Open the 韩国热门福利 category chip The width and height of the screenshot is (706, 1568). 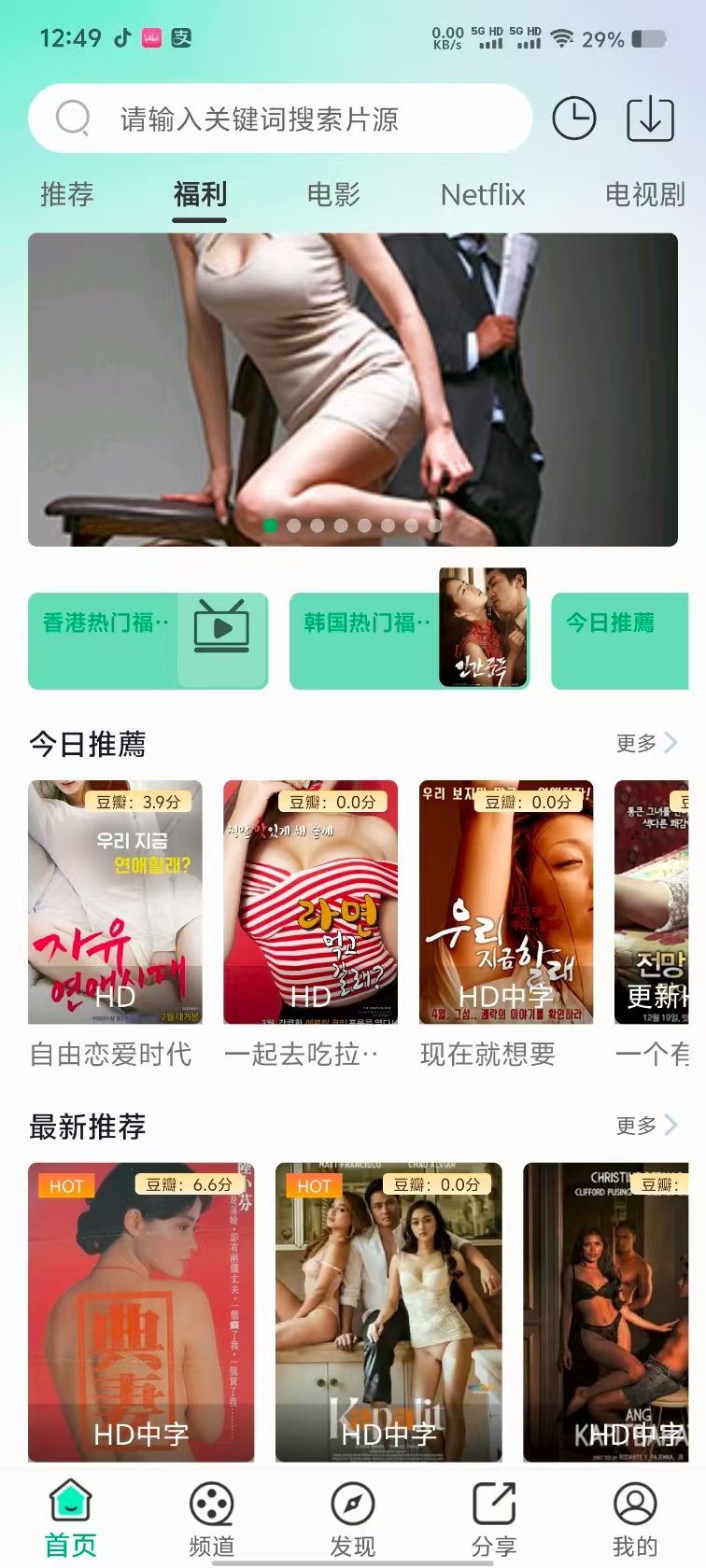pyautogui.click(x=409, y=640)
